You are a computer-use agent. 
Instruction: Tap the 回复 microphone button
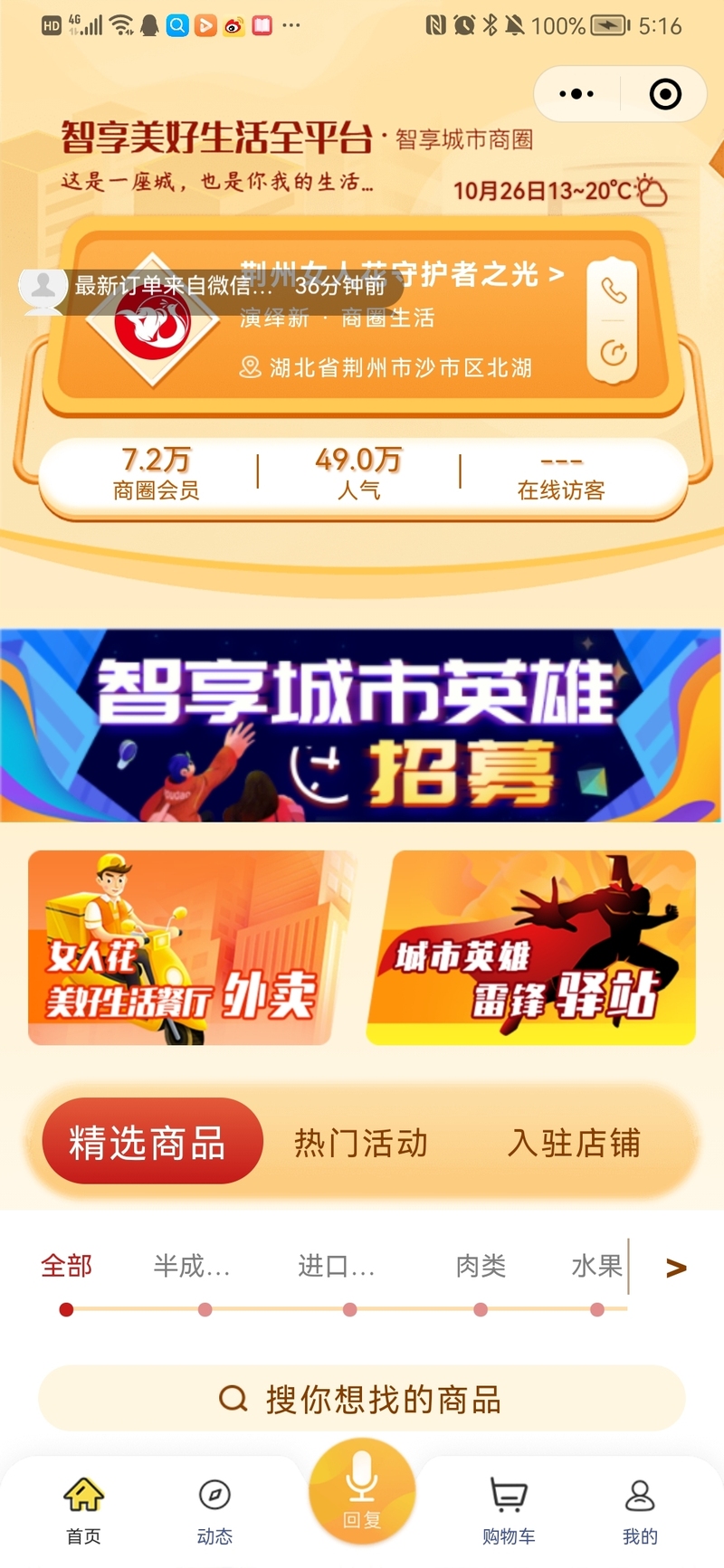[x=362, y=1493]
